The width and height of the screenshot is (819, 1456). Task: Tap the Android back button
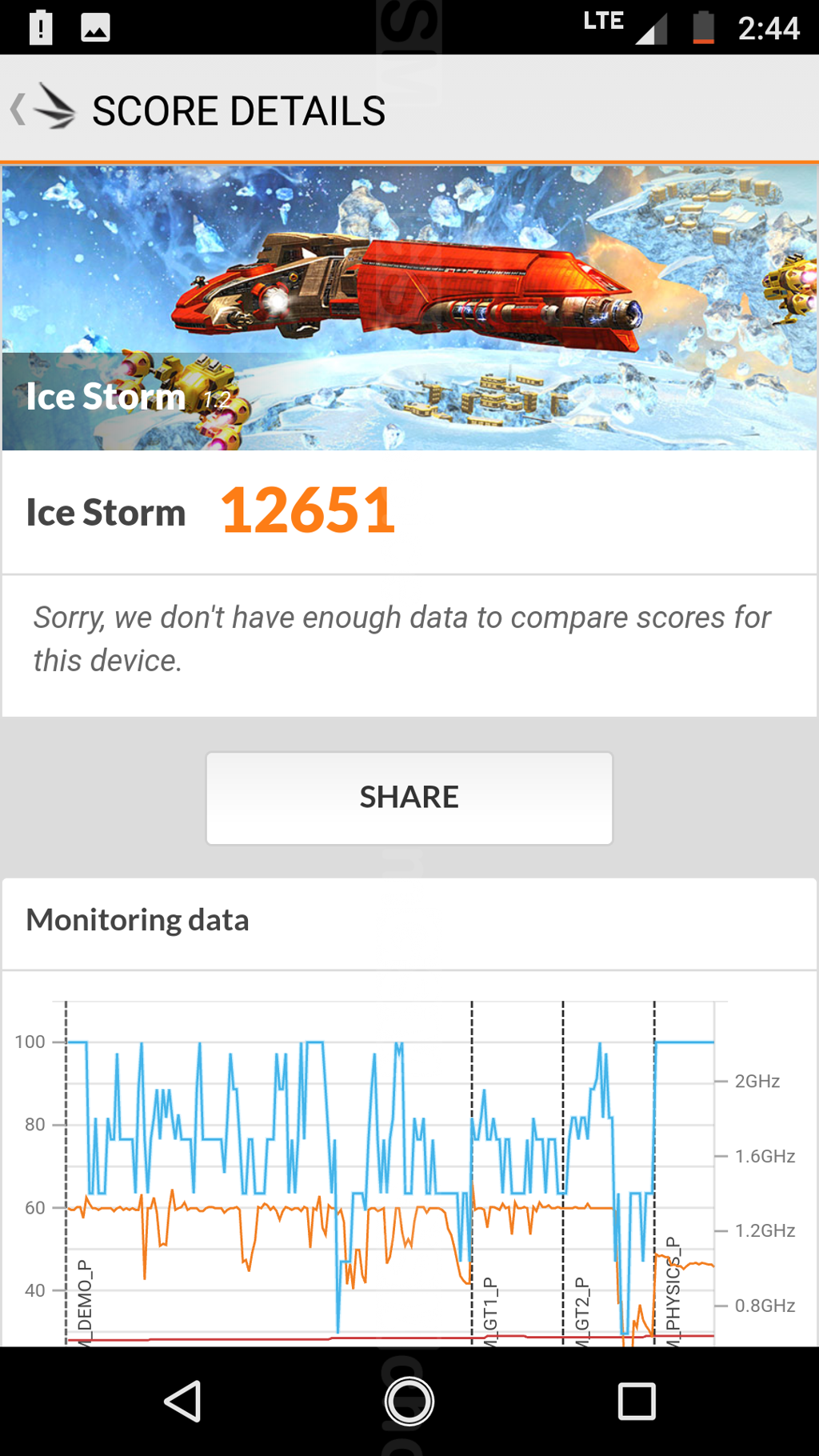click(183, 1401)
